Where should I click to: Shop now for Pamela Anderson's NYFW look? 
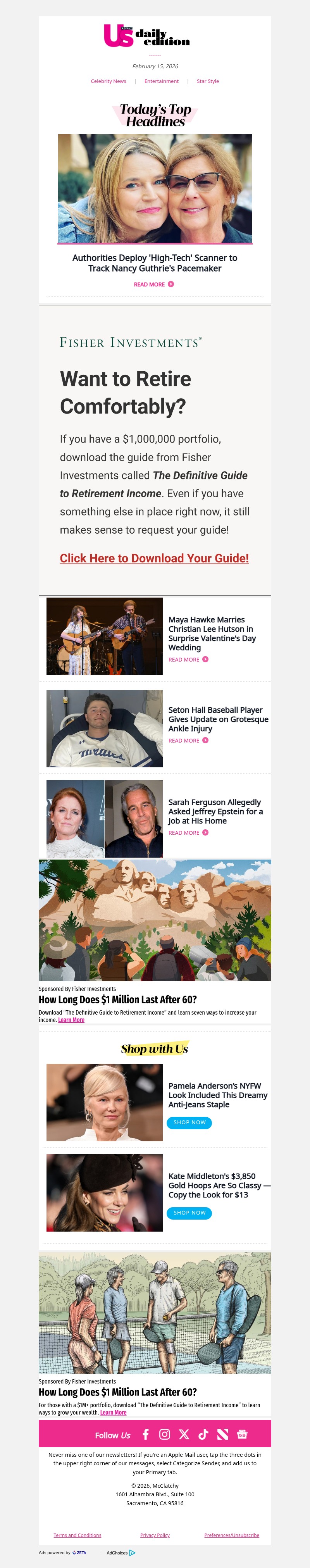(189, 1122)
